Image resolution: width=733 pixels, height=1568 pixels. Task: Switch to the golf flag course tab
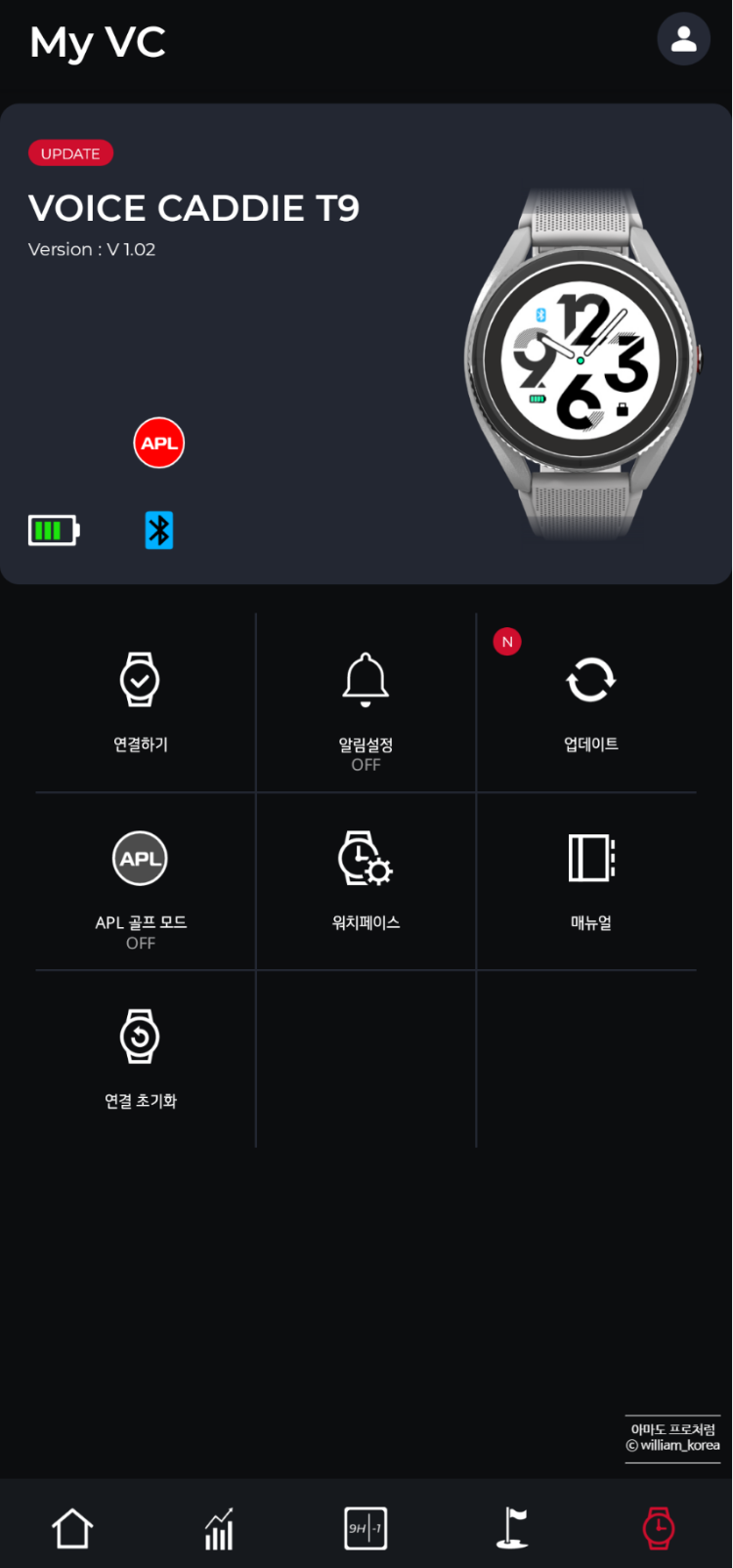tap(512, 1528)
